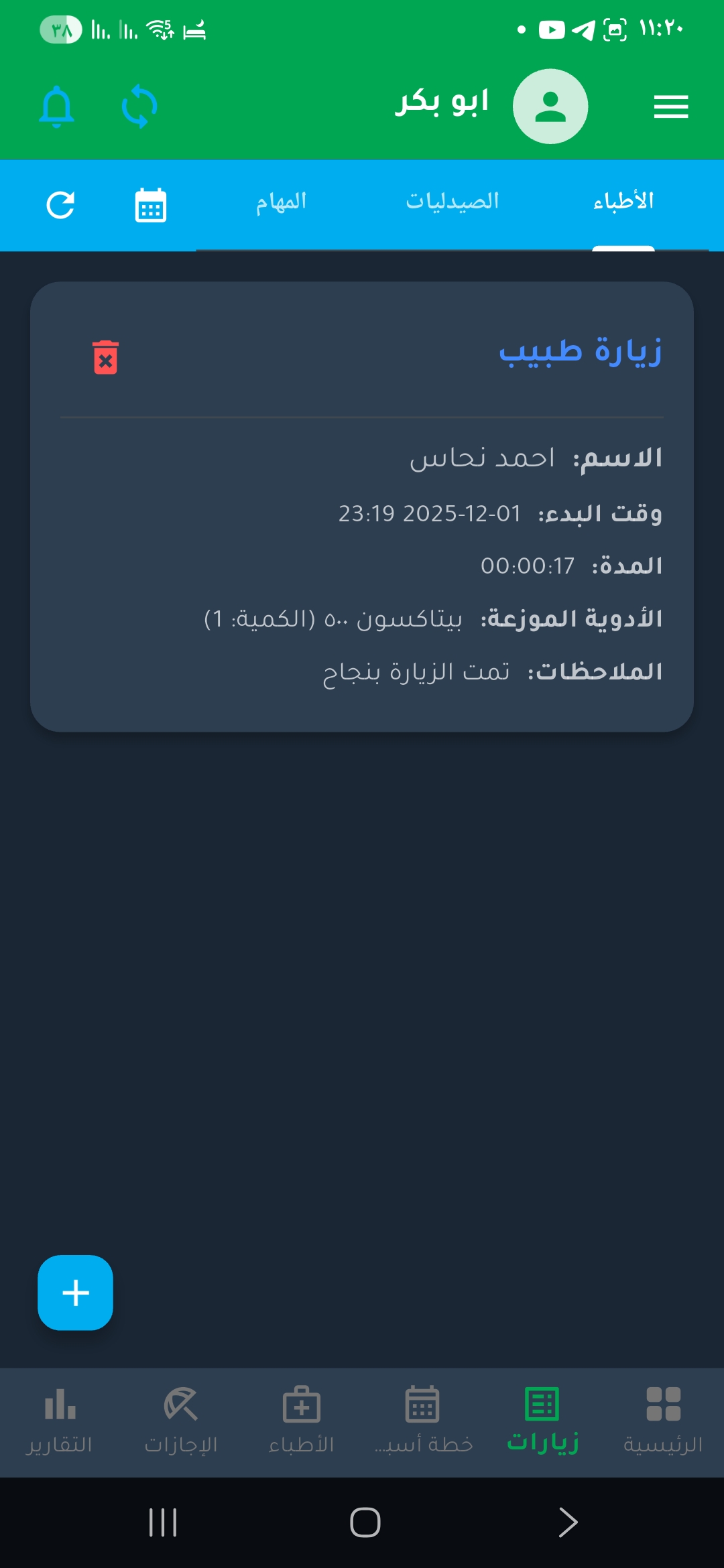Image resolution: width=724 pixels, height=1568 pixels.
Task: Open the notifications bell icon
Action: pyautogui.click(x=56, y=106)
